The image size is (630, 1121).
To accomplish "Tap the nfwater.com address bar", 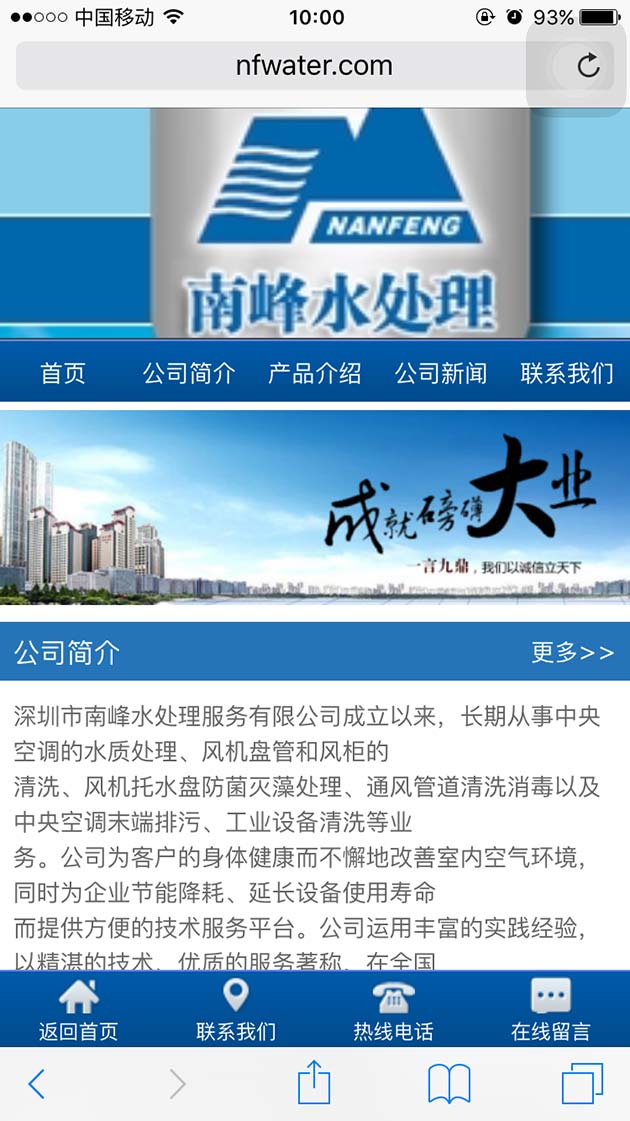I will [300, 67].
